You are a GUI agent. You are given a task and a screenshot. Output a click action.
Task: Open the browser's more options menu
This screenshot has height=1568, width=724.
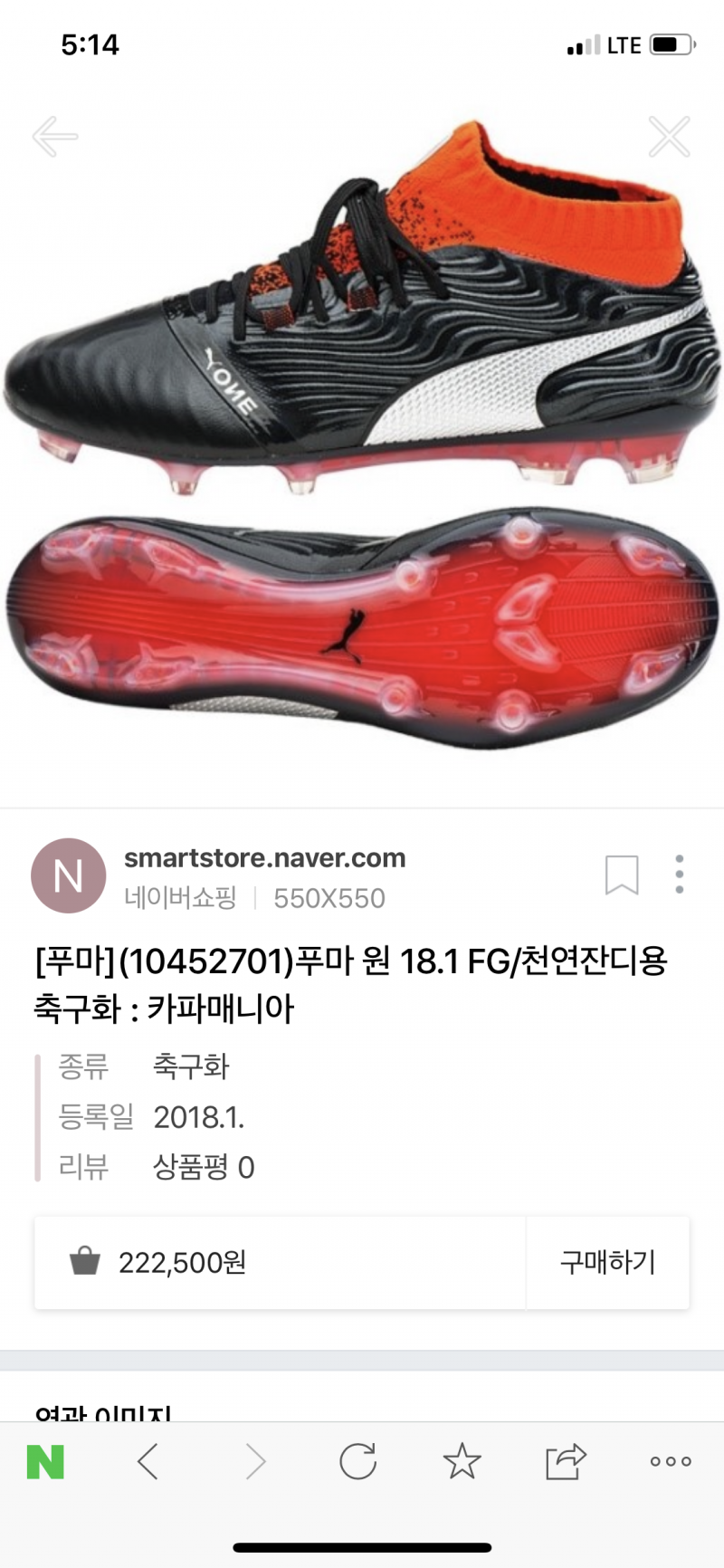(671, 1461)
